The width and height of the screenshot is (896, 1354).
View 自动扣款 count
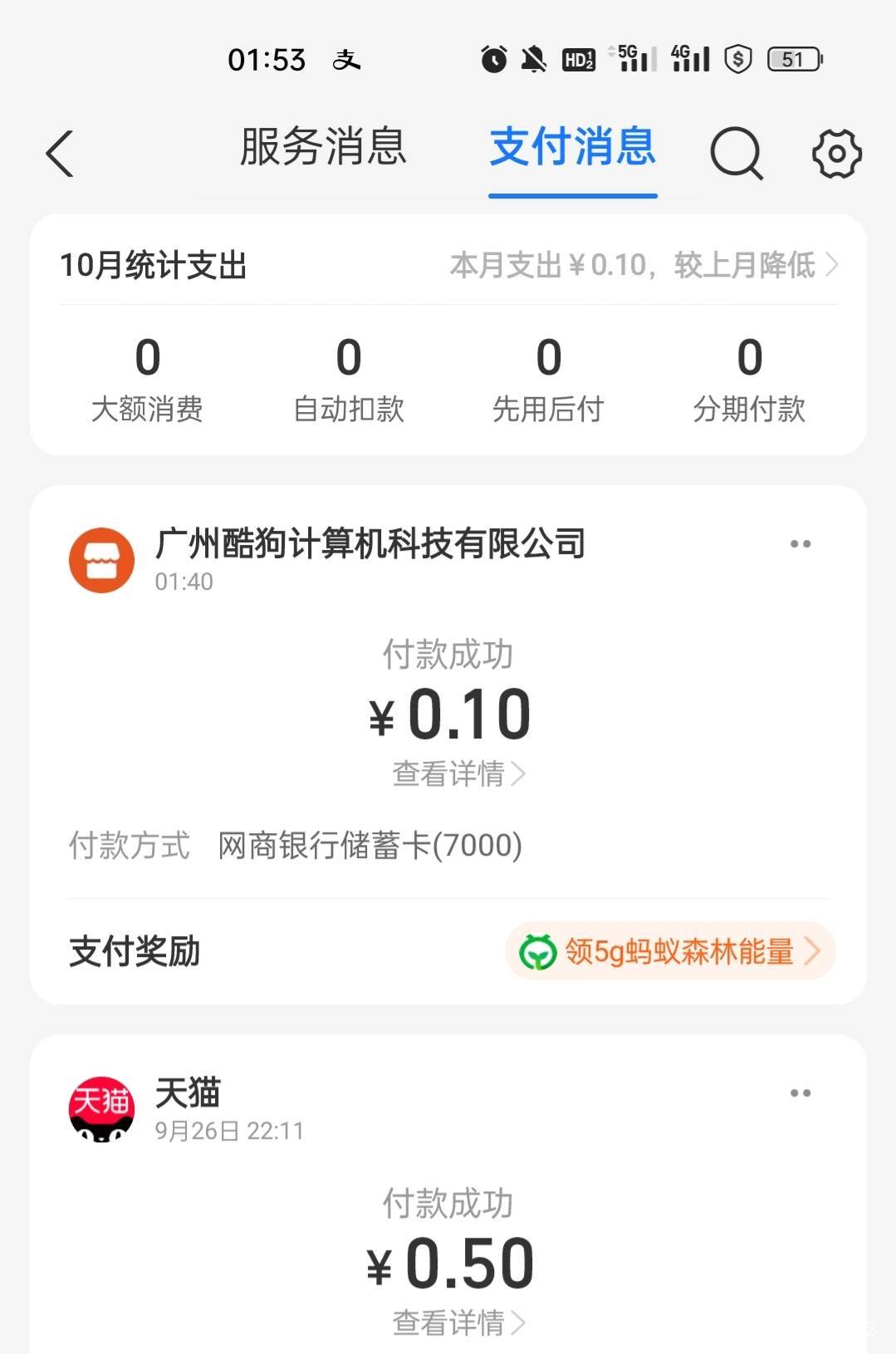[x=349, y=380]
